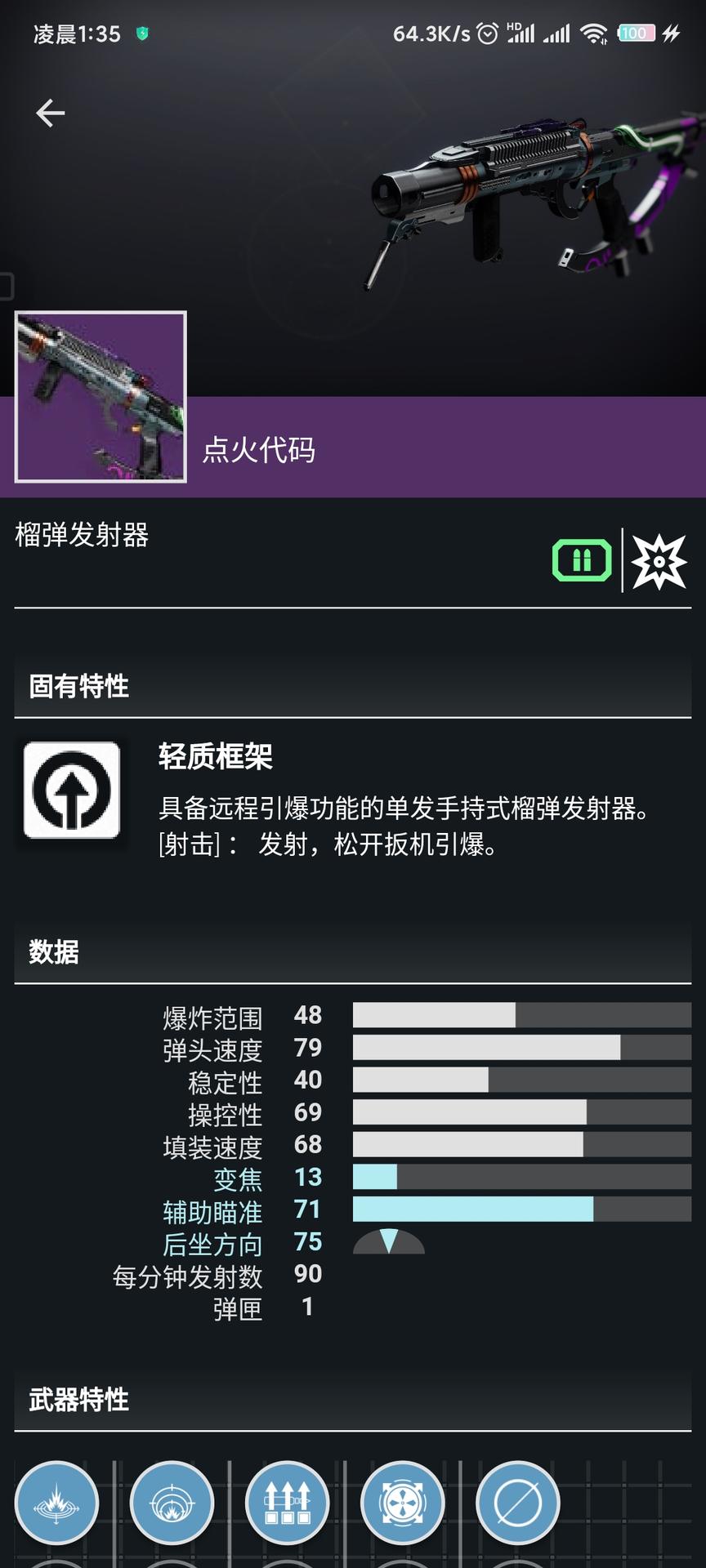This screenshot has height=1568, width=706.
Task: Open the 轻质框架 intrinsic perk icon
Action: click(x=72, y=790)
